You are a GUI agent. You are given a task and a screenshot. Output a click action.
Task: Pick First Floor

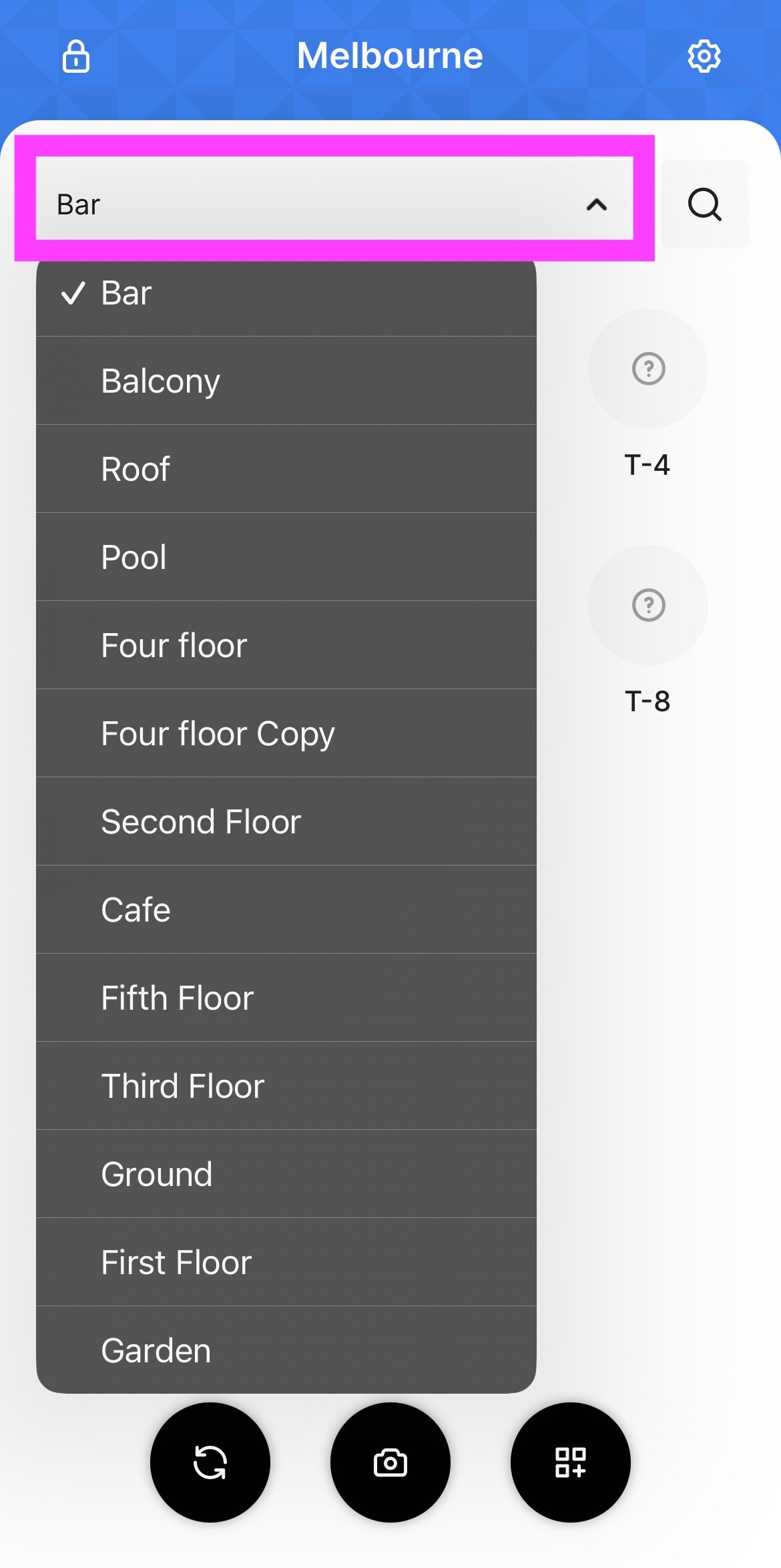tap(286, 1262)
